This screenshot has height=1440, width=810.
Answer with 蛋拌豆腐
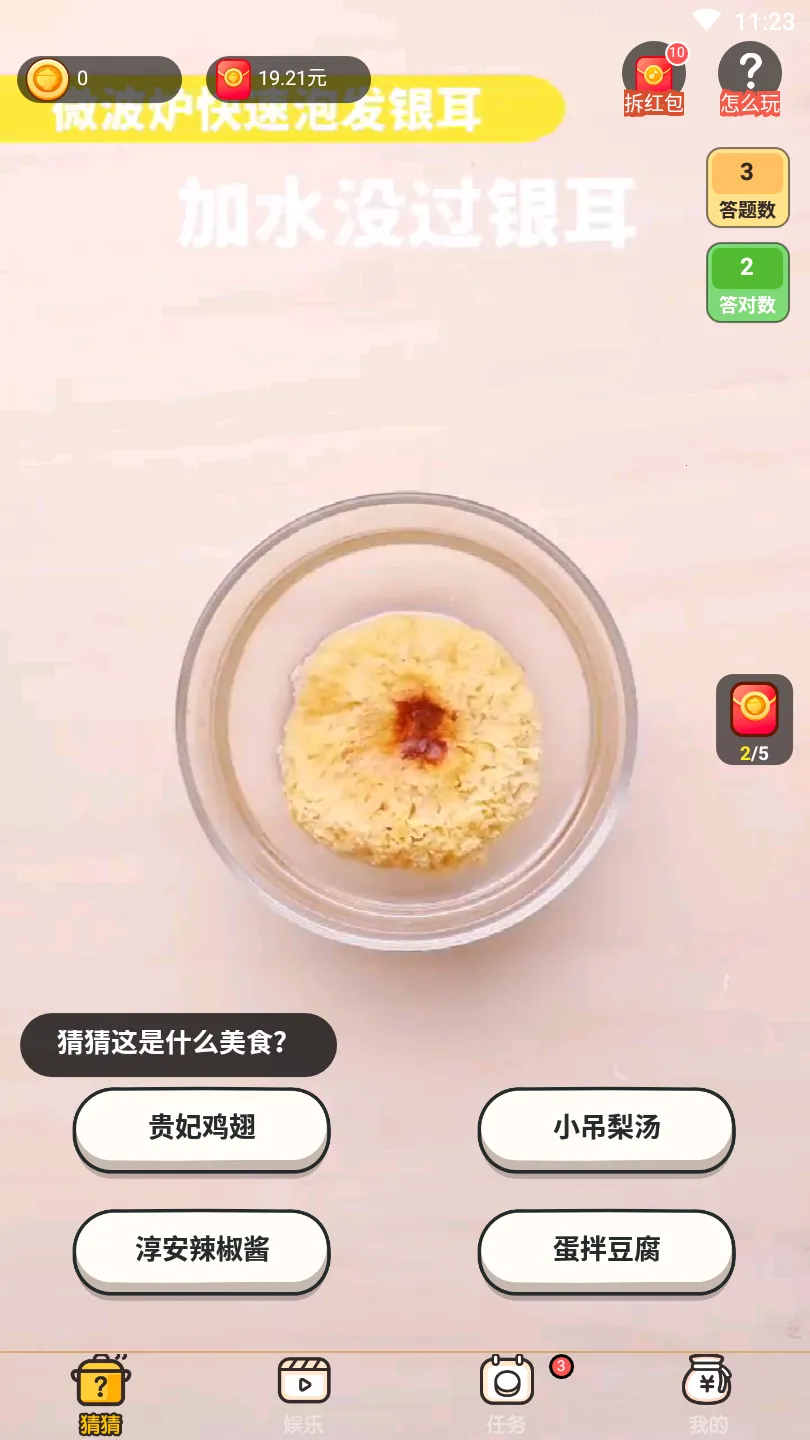tap(606, 1250)
